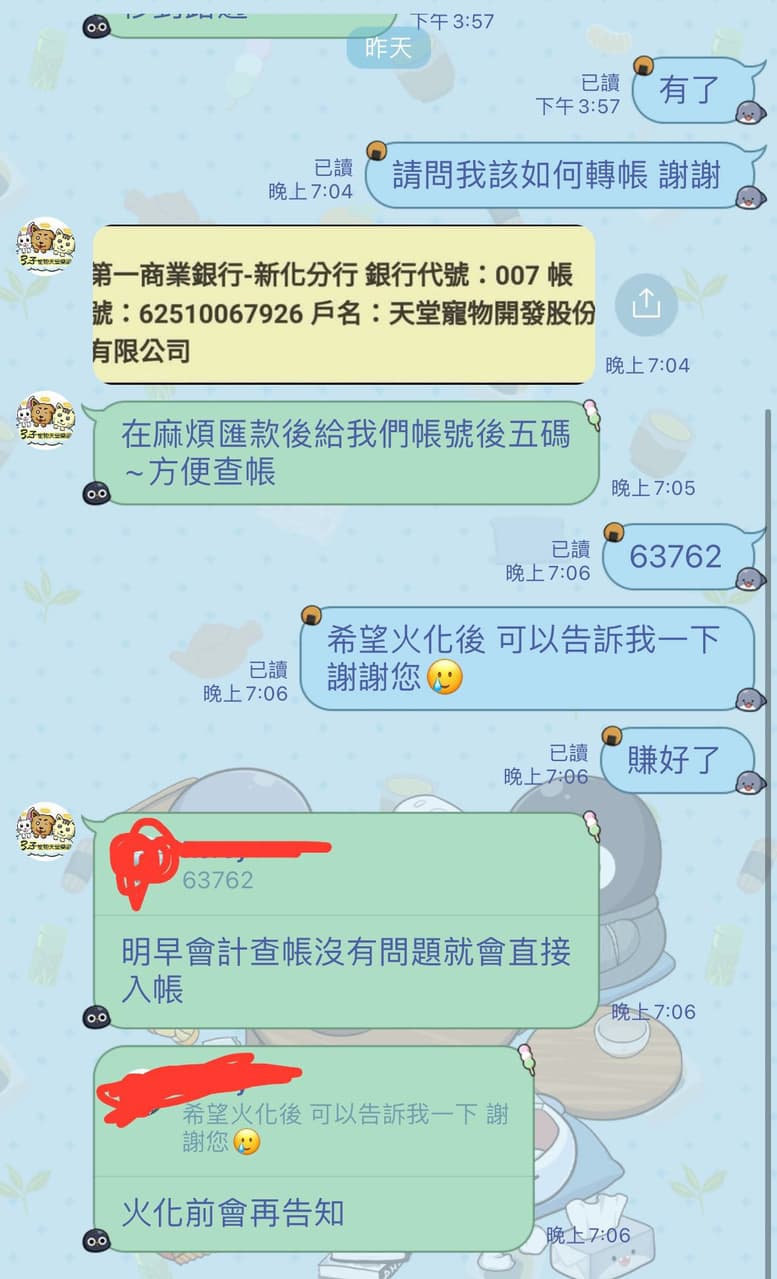The image size is (777, 1279).
Task: Tap the share icon beside the bank account image
Action: click(x=646, y=302)
